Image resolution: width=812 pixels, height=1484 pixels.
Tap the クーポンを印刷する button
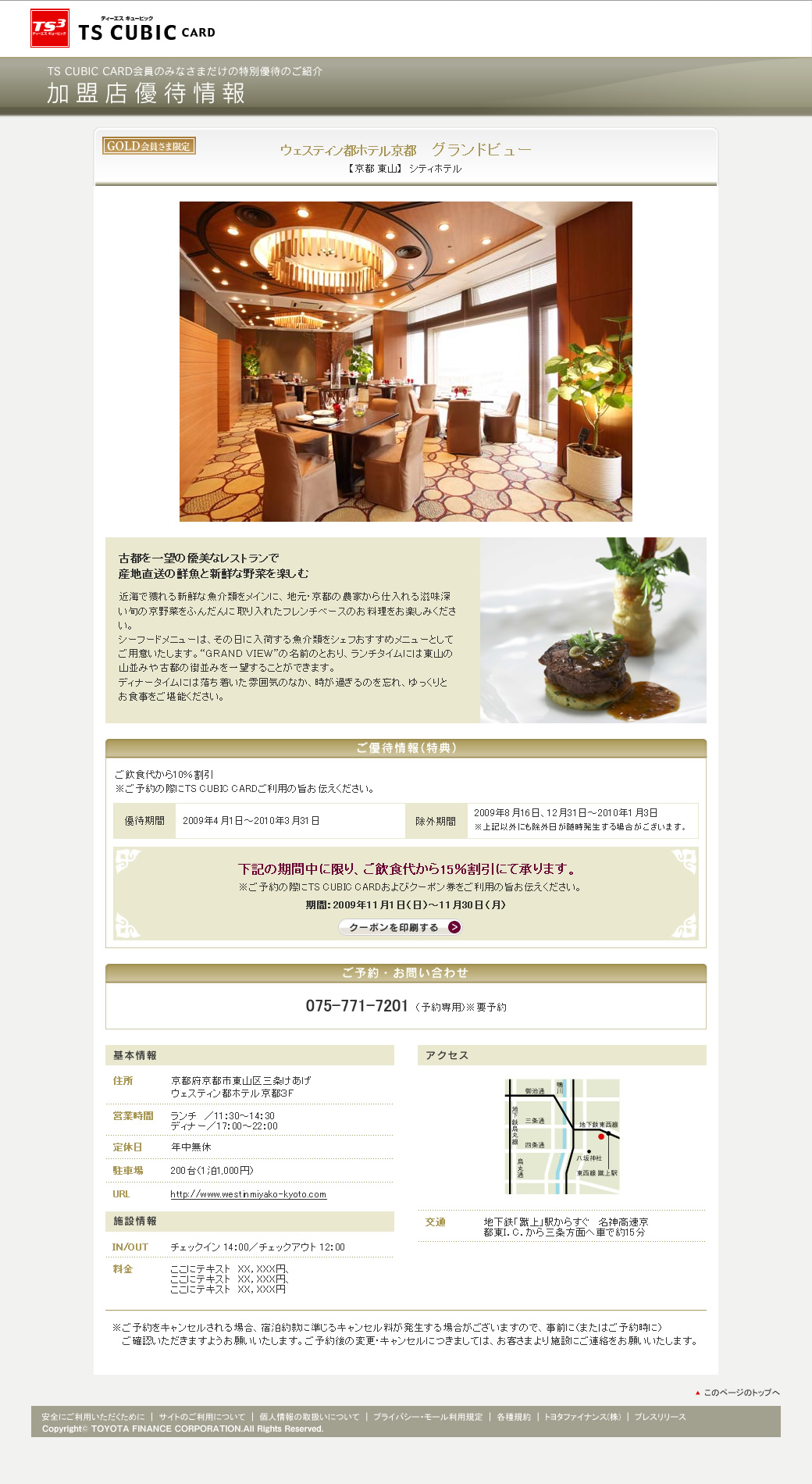pos(400,927)
